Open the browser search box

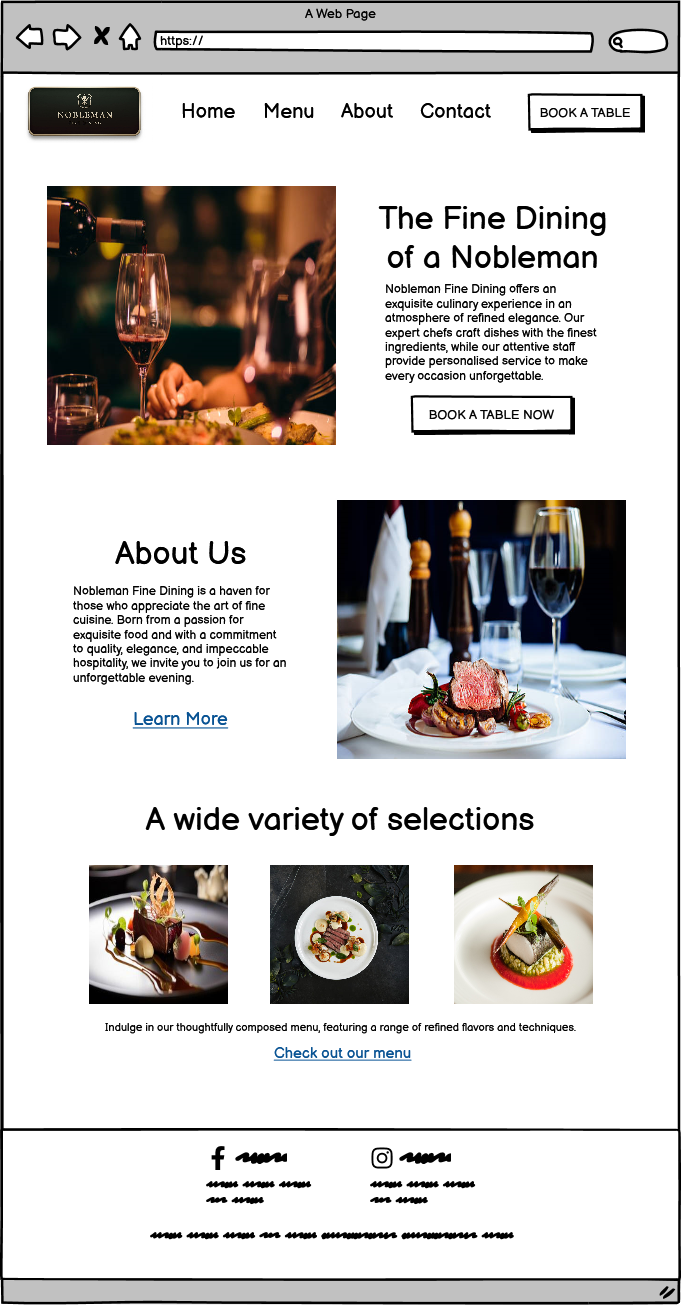[638, 42]
